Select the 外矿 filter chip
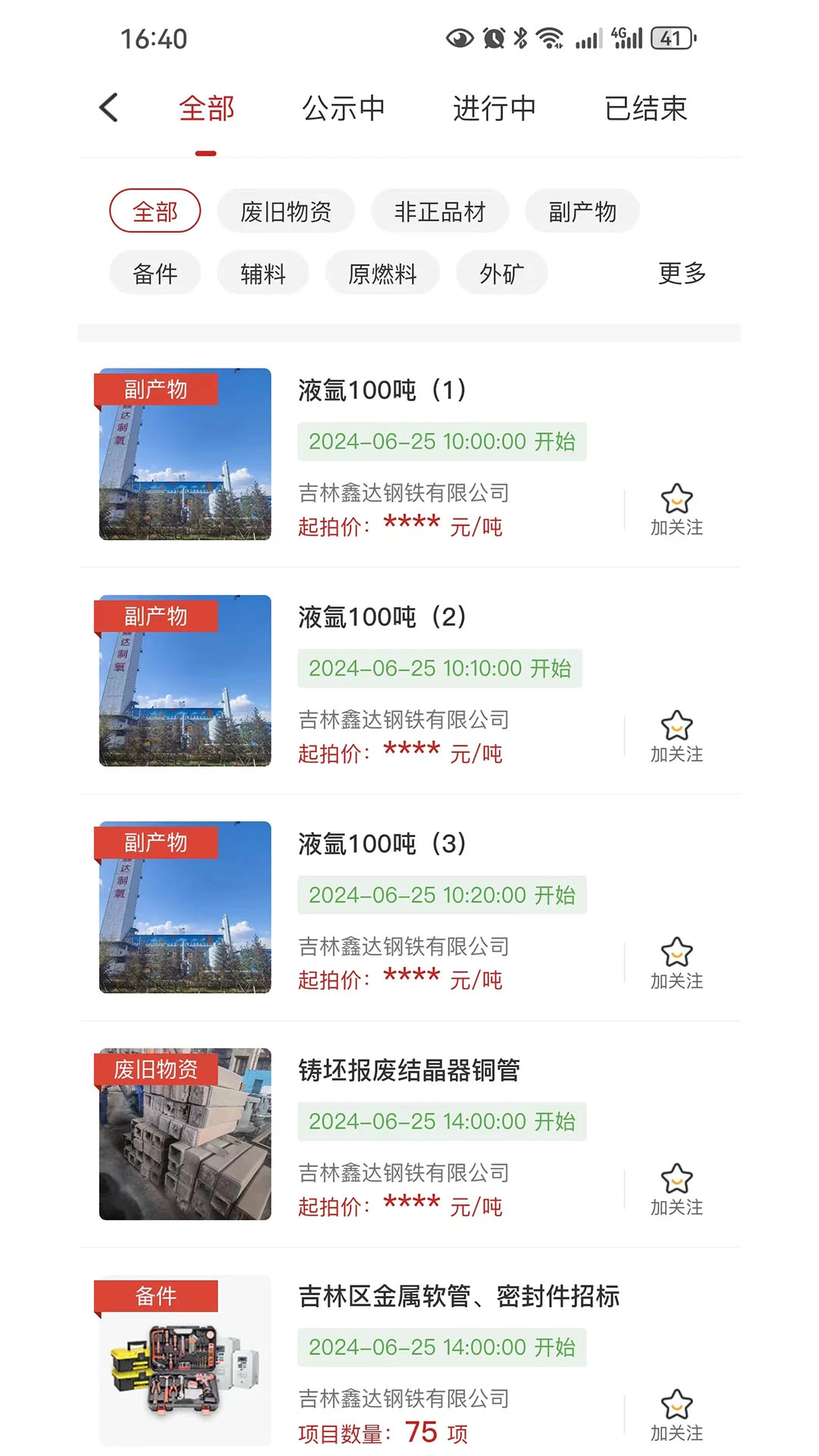The height and width of the screenshot is (1456, 819). click(x=502, y=274)
